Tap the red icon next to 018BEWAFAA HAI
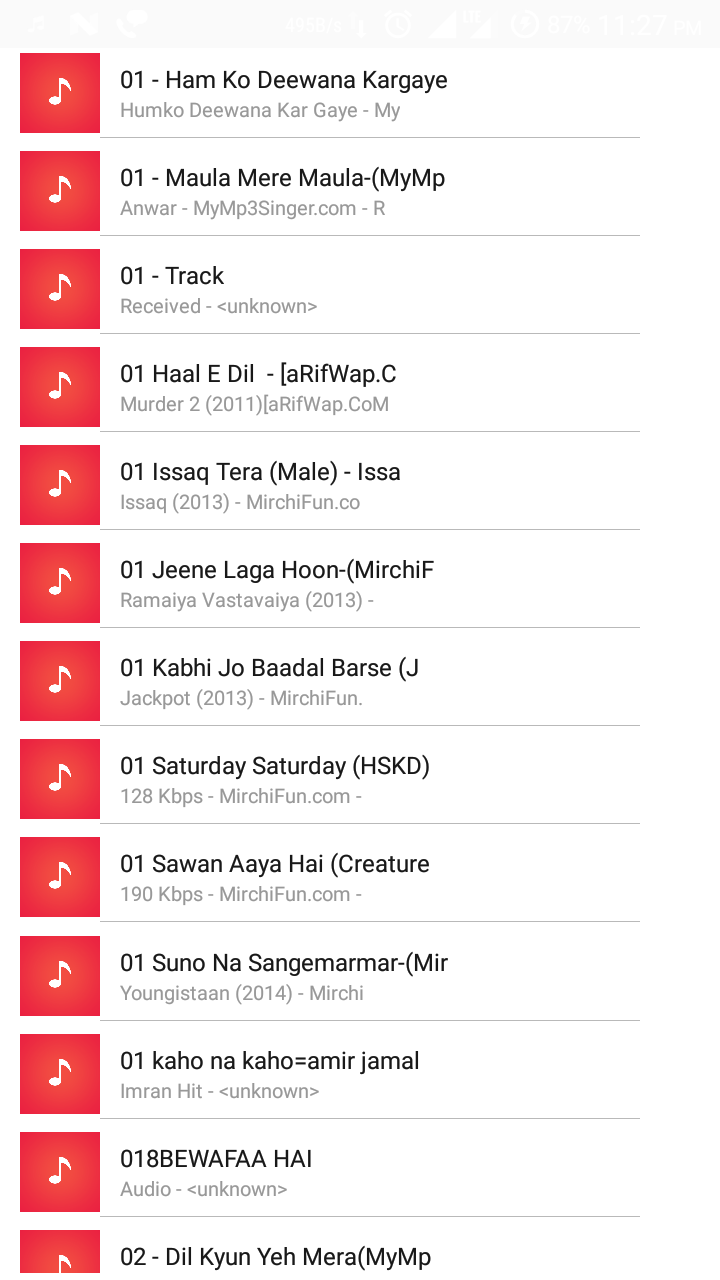Screen dimensions: 720x1280 (59, 1171)
